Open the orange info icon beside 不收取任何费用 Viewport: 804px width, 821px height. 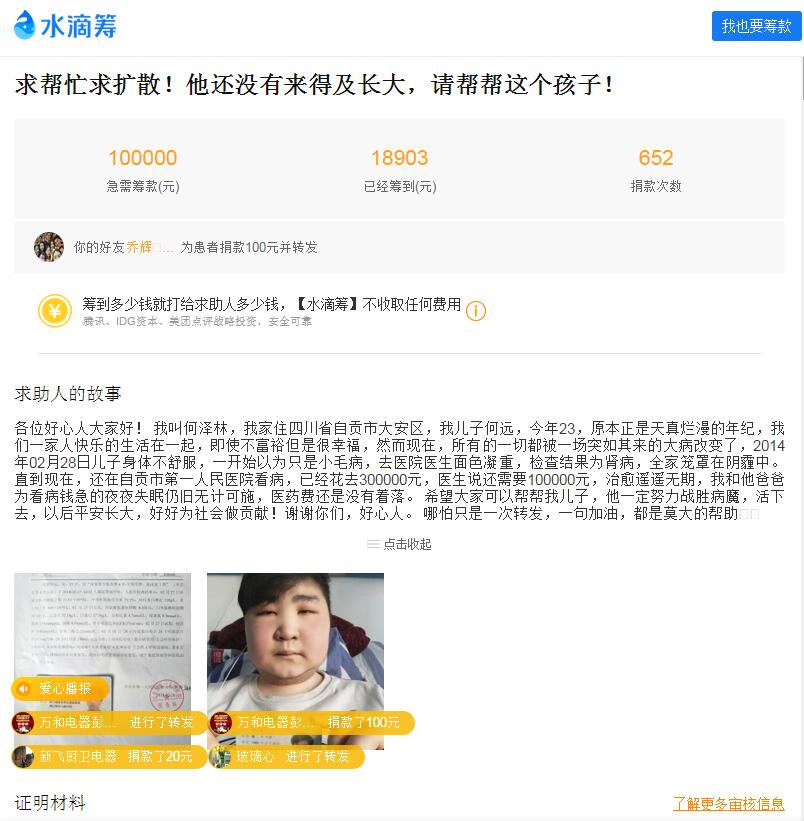(x=476, y=311)
